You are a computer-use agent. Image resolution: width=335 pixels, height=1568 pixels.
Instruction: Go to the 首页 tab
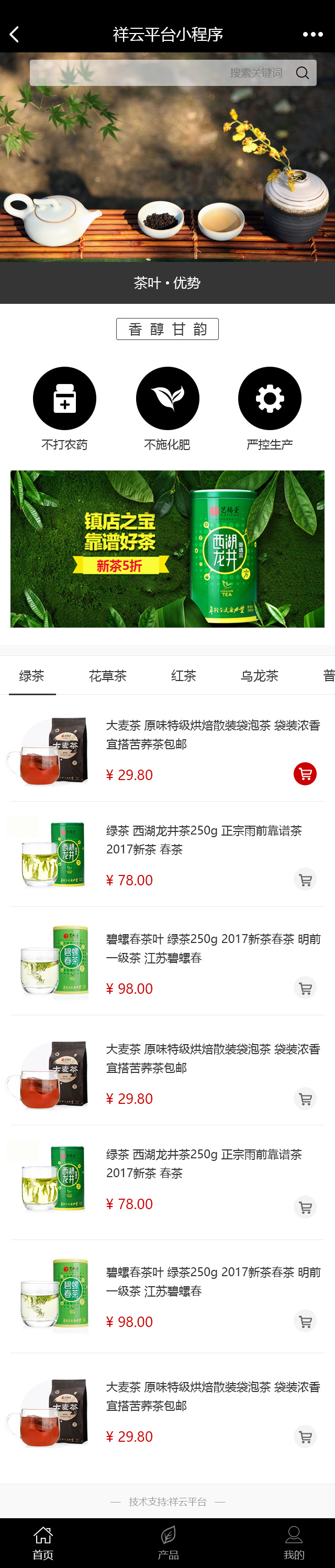(42, 1542)
